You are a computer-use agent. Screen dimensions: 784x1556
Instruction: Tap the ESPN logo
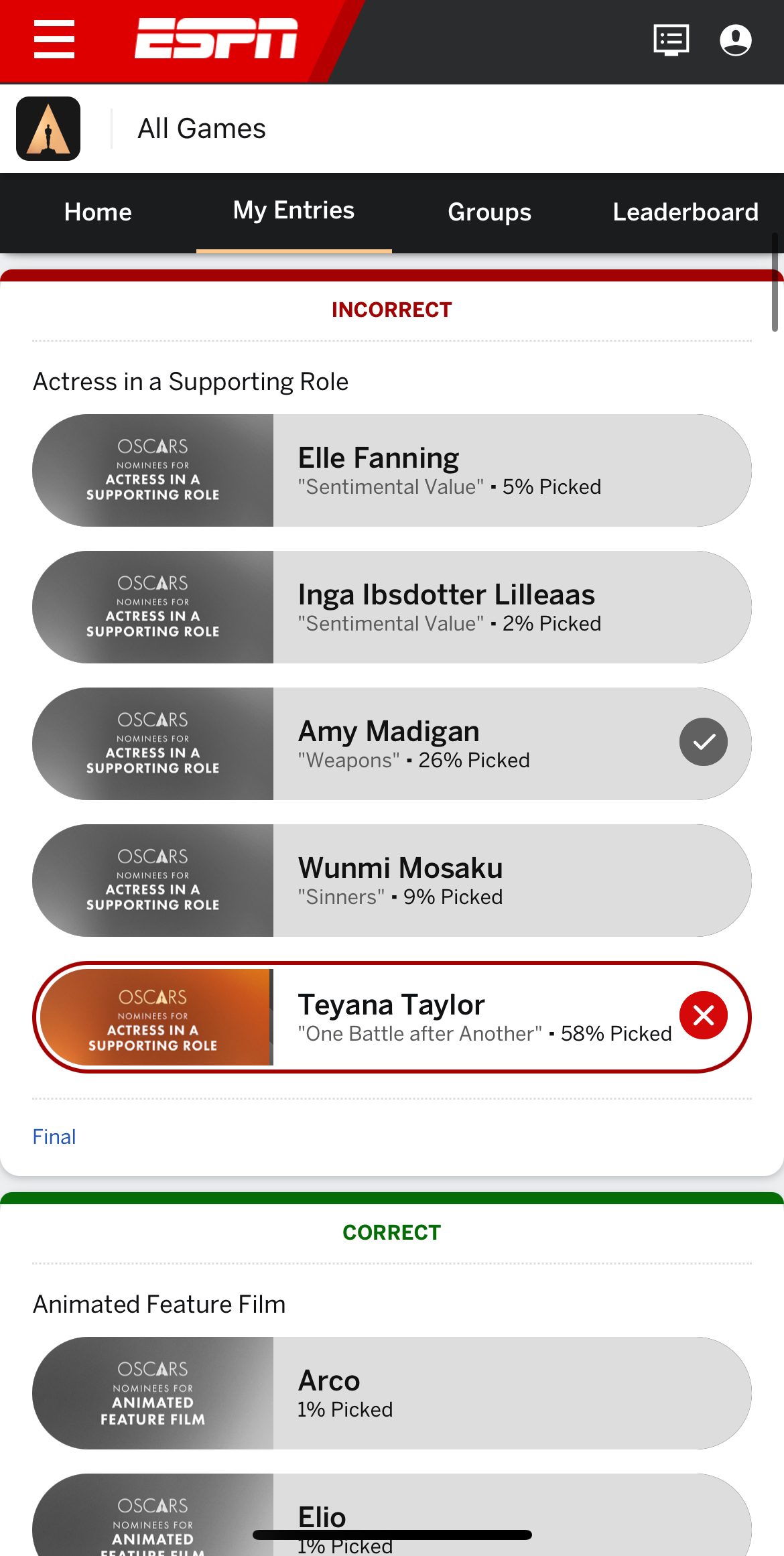point(216,39)
